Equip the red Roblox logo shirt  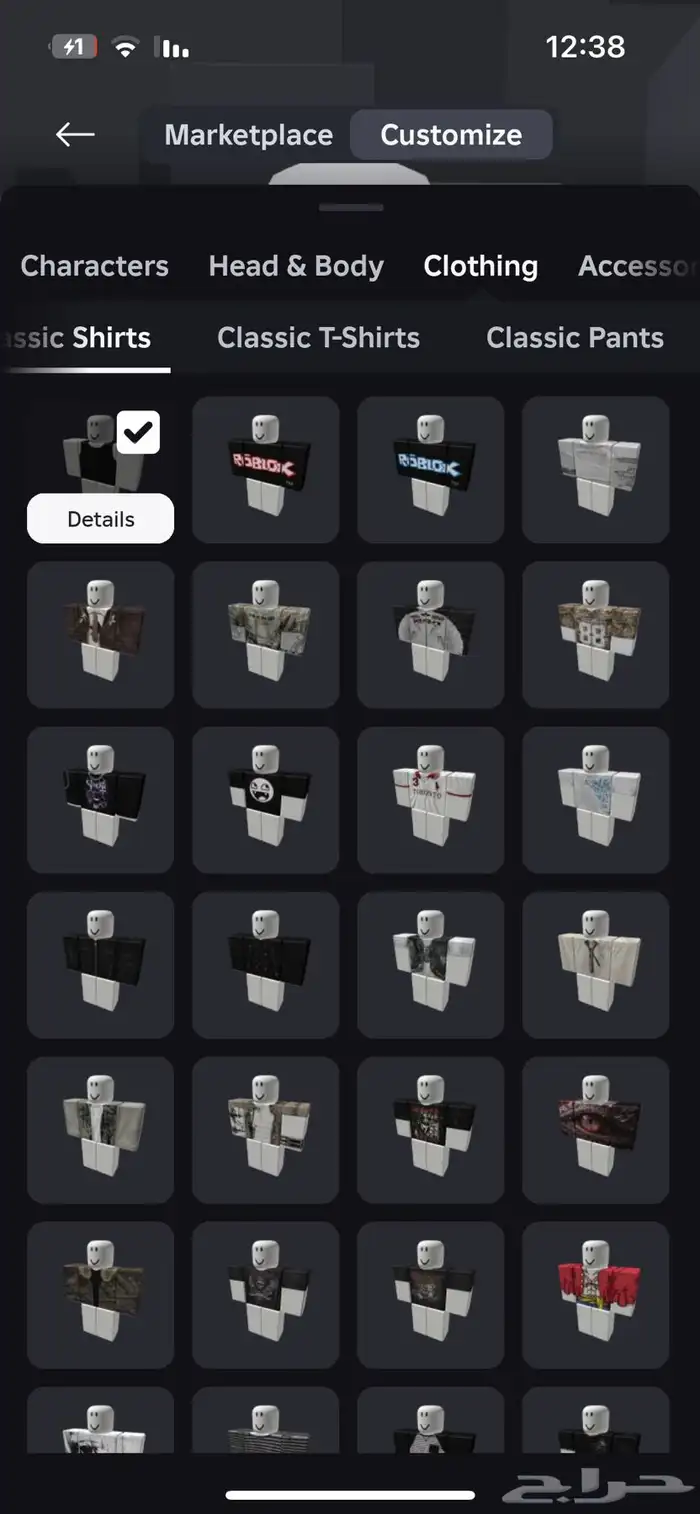pyautogui.click(x=265, y=469)
